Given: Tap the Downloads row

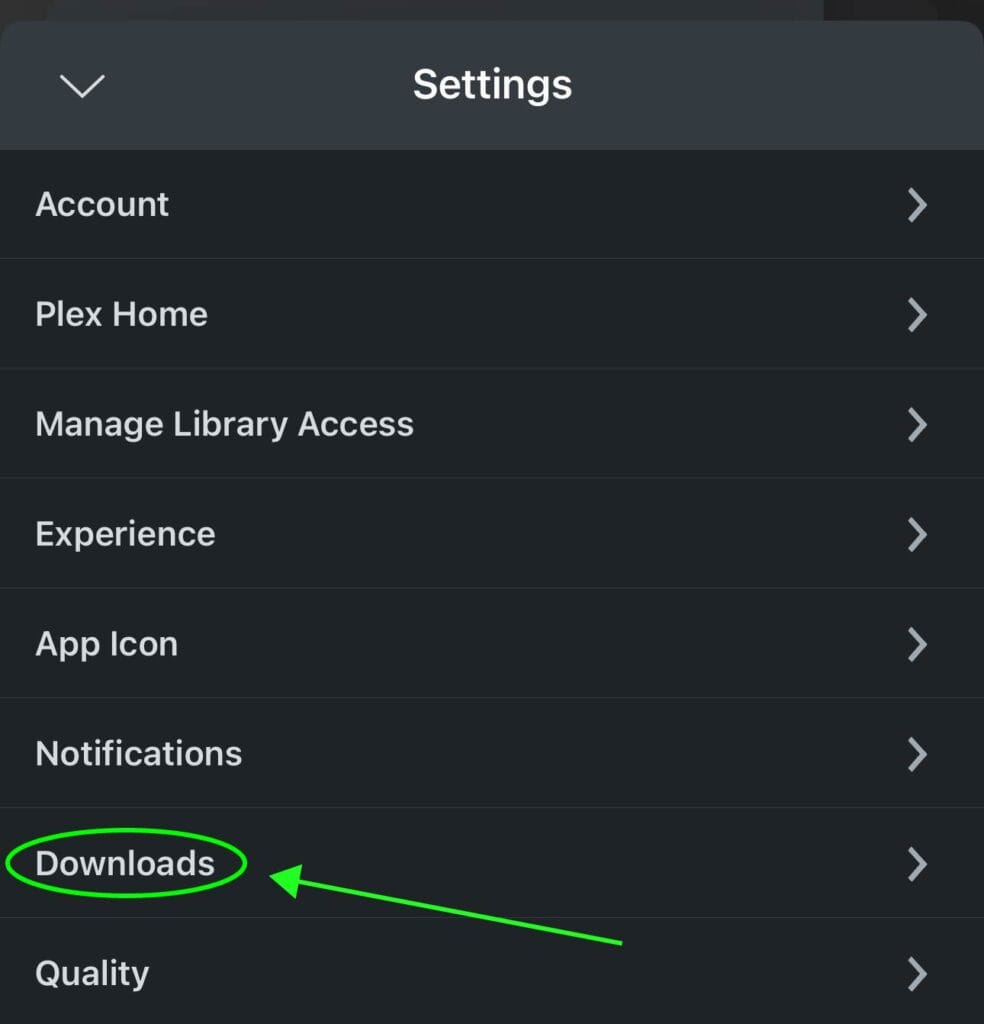Looking at the screenshot, I should pos(125,863).
